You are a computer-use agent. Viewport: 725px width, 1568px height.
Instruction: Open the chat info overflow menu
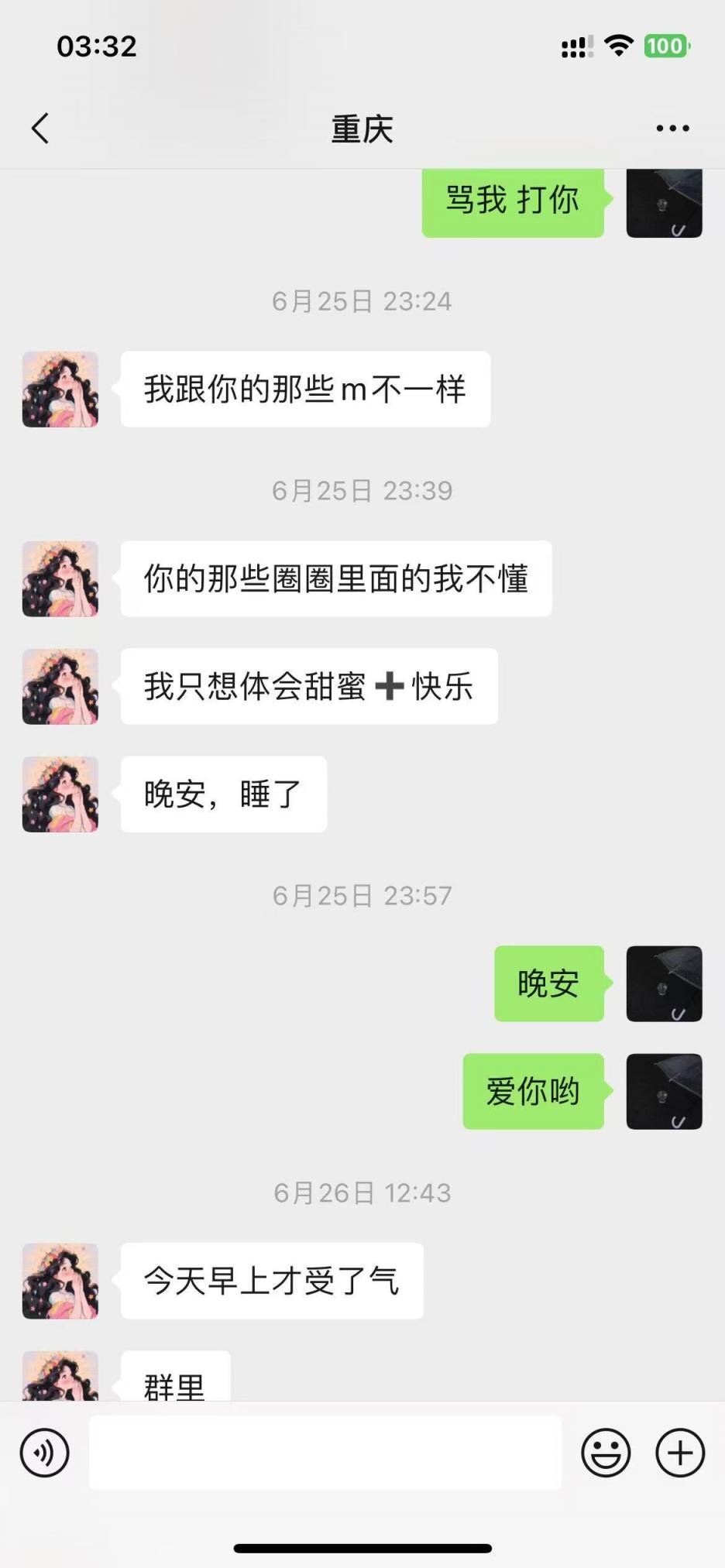[x=672, y=129]
